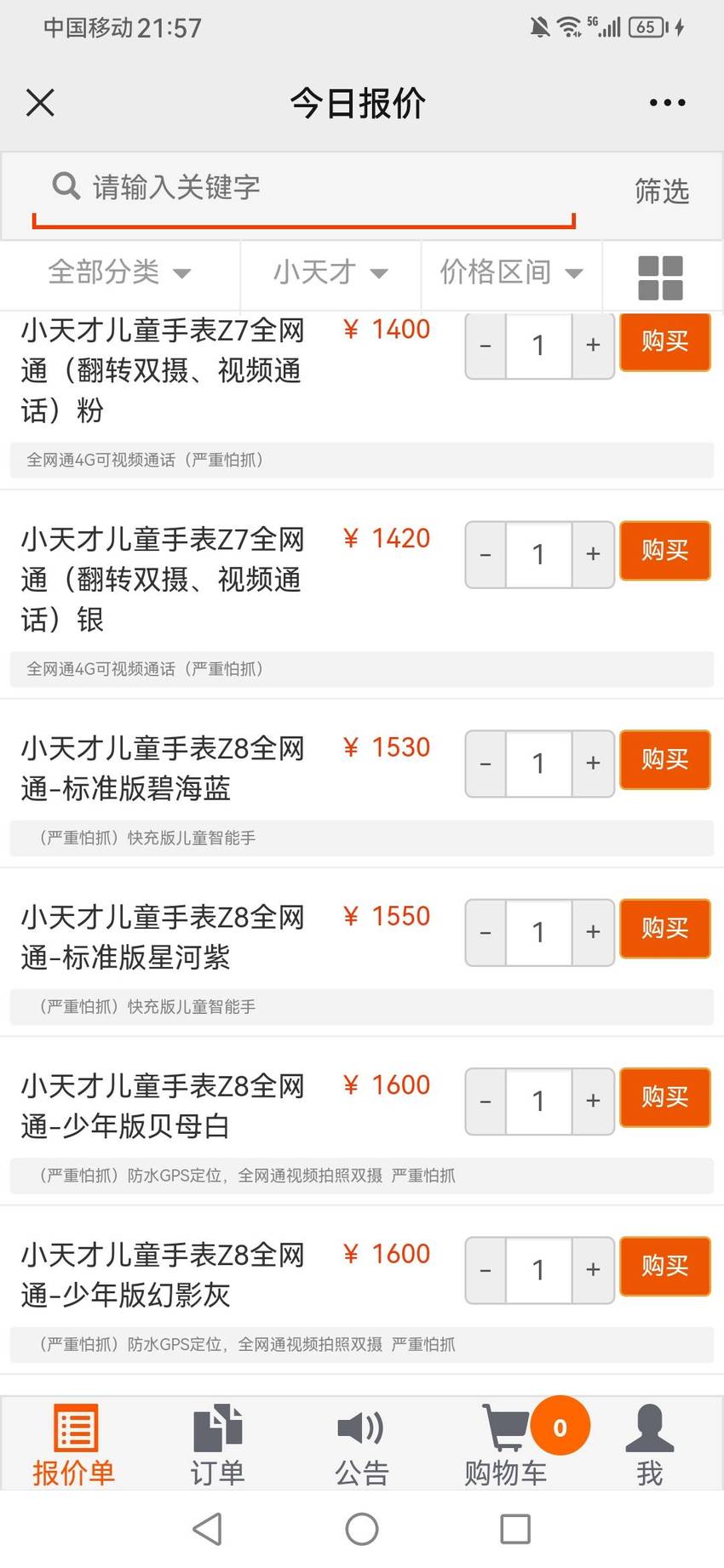Buy the Z7 粉 watch at ¥1400
The height and width of the screenshot is (1568, 724).
[x=664, y=341]
